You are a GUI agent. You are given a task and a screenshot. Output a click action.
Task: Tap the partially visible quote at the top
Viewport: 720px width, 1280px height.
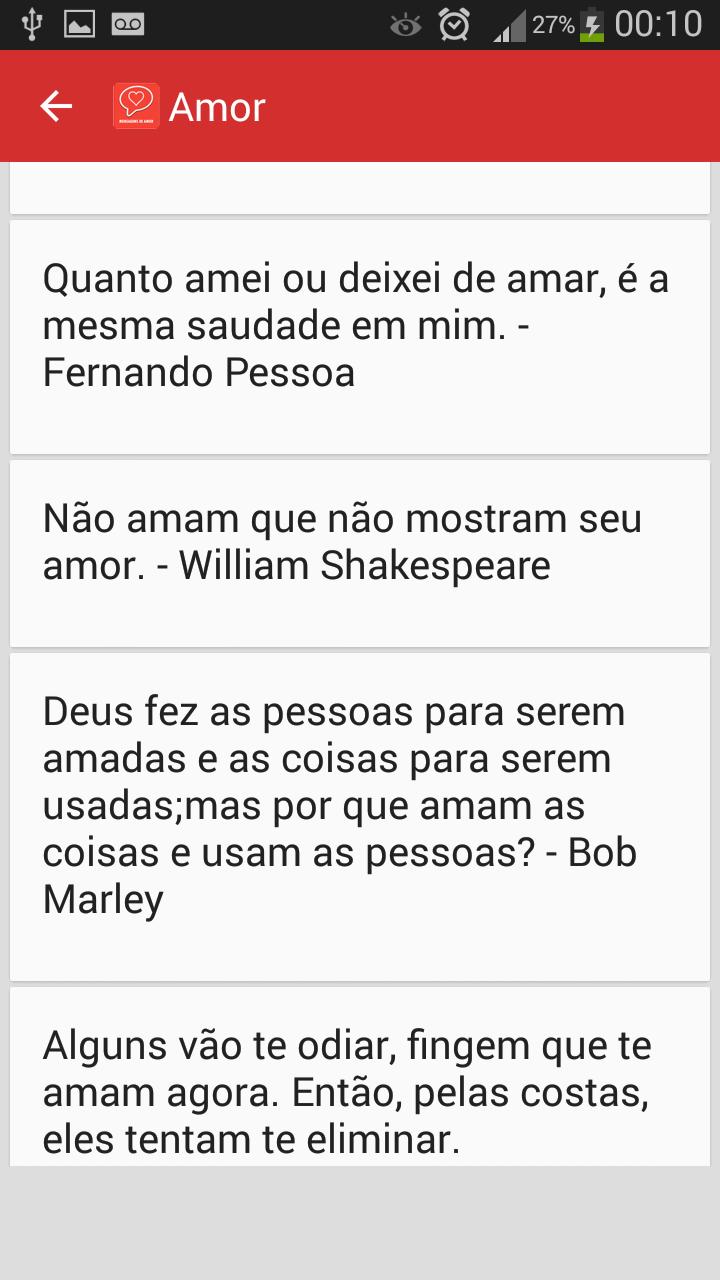pos(360,190)
